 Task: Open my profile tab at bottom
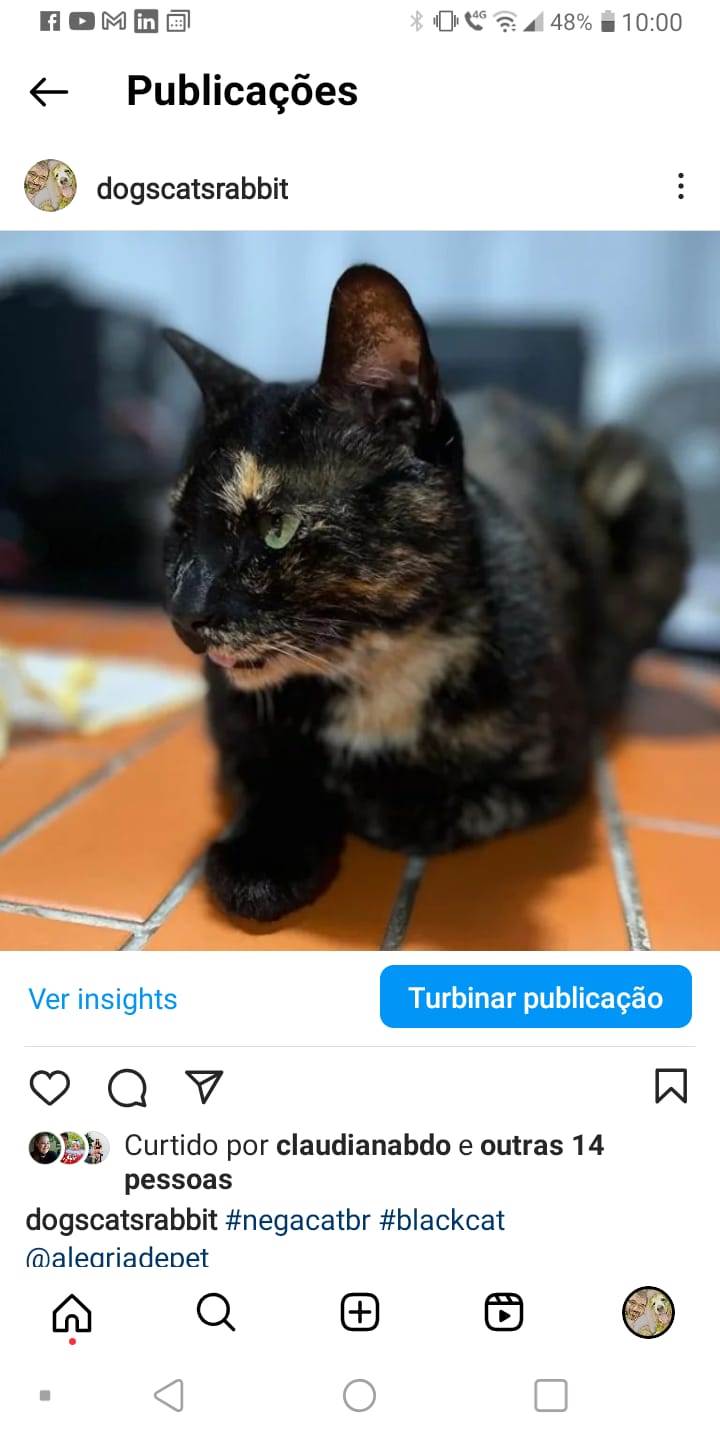(648, 1312)
